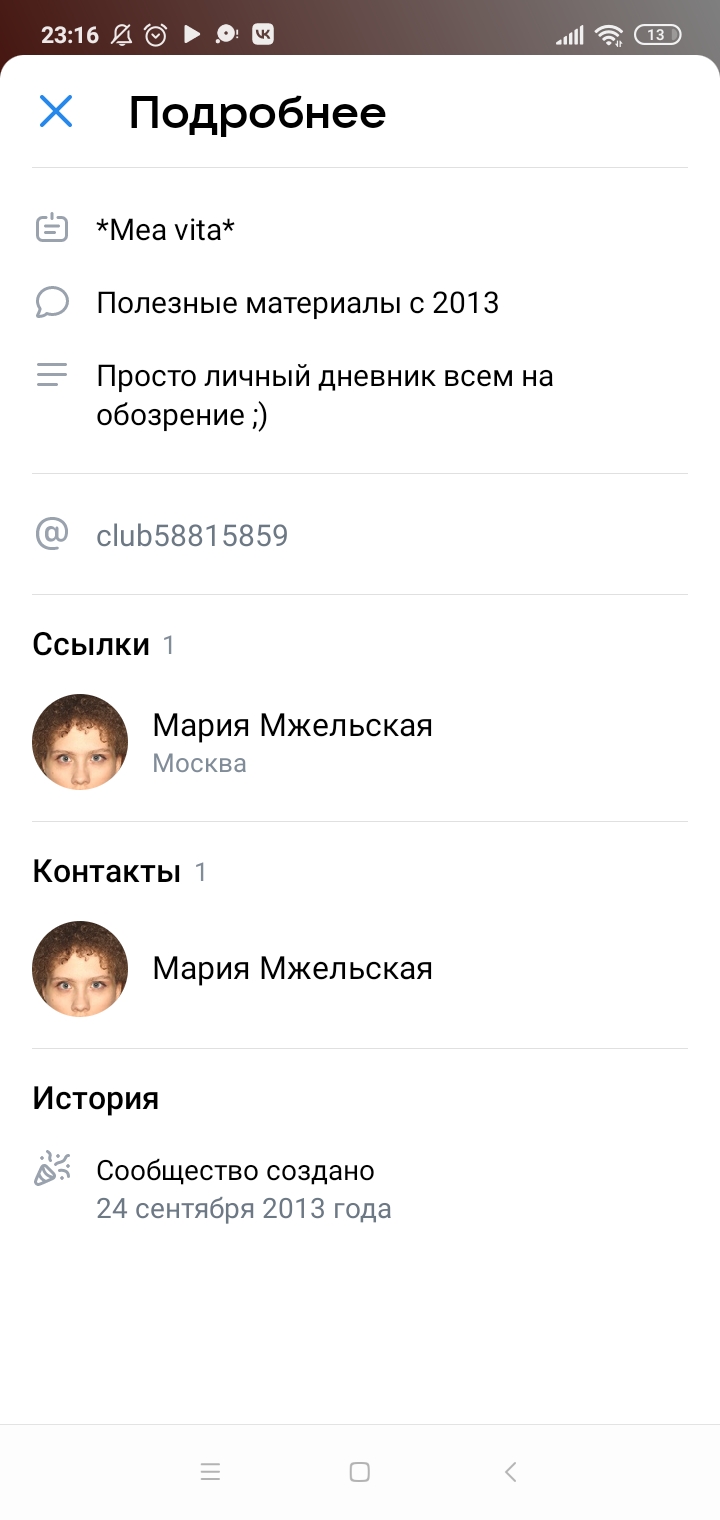Go back with system back button
Viewport: 720px width, 1520px height.
coord(510,1471)
